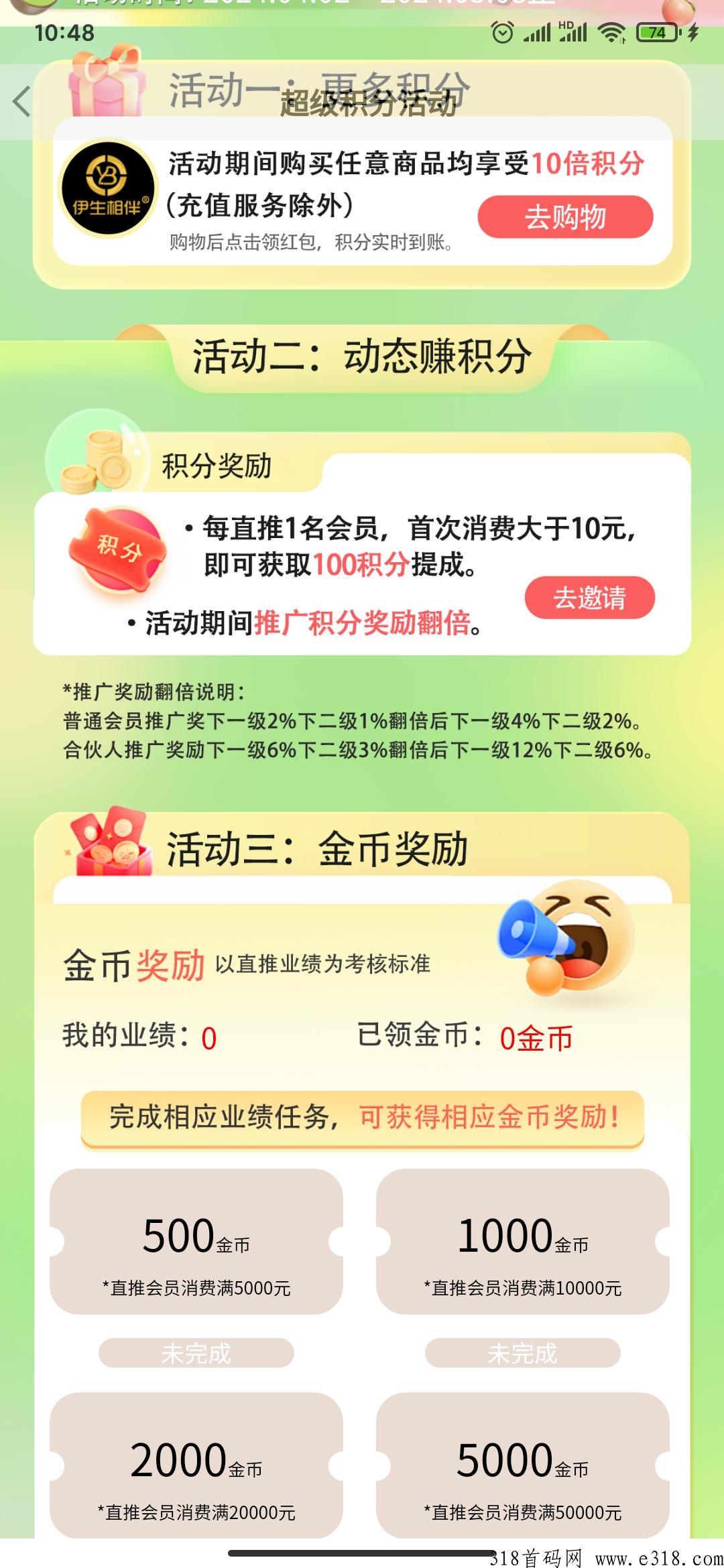Tap 去邀请 to invite members
The width and height of the screenshot is (724, 1568).
point(589,597)
